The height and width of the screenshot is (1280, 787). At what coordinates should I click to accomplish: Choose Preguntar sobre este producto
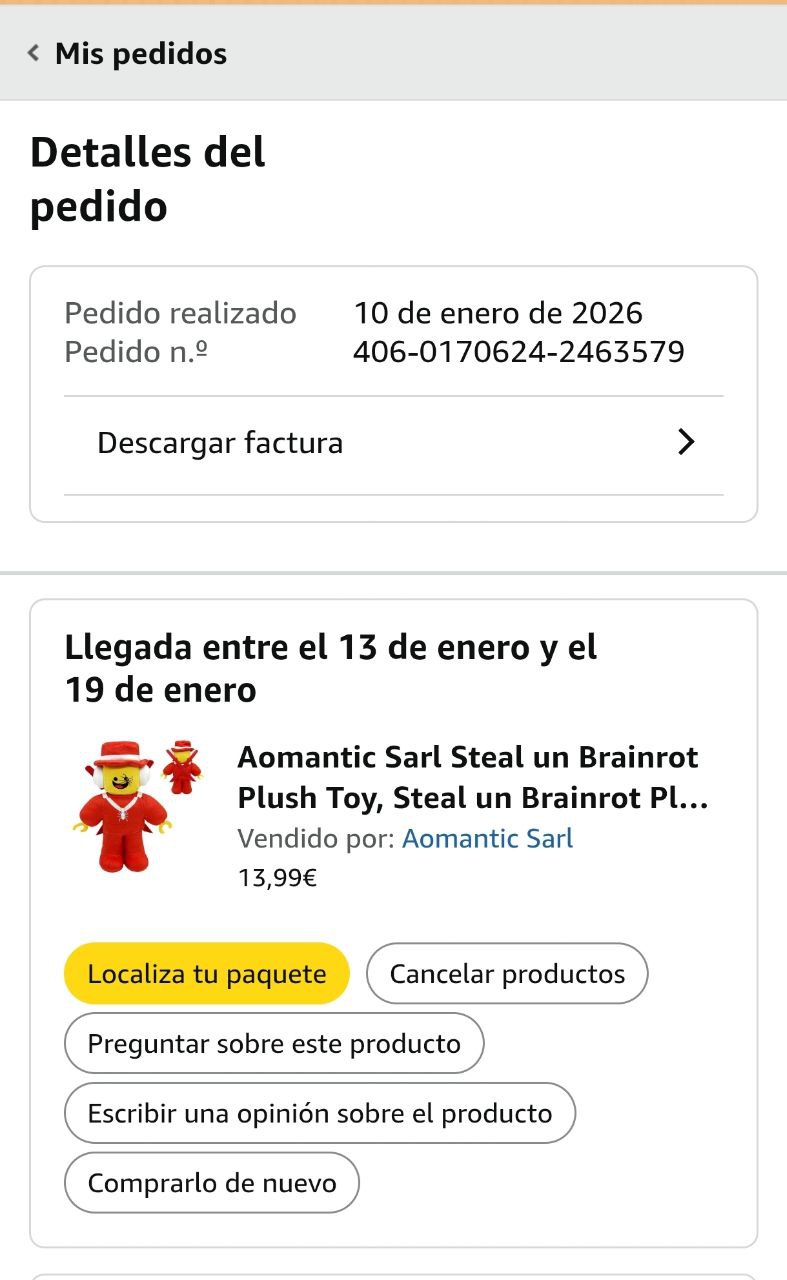click(x=274, y=1044)
